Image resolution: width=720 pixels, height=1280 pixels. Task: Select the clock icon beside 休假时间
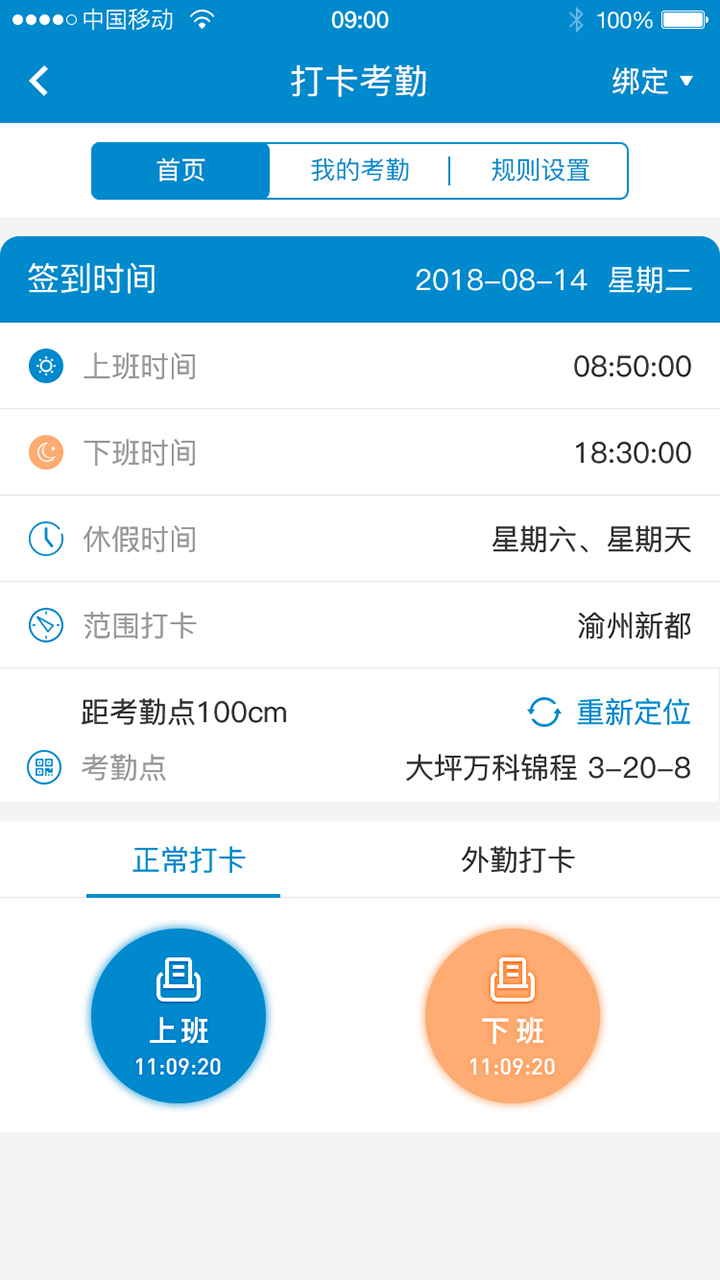tap(45, 538)
